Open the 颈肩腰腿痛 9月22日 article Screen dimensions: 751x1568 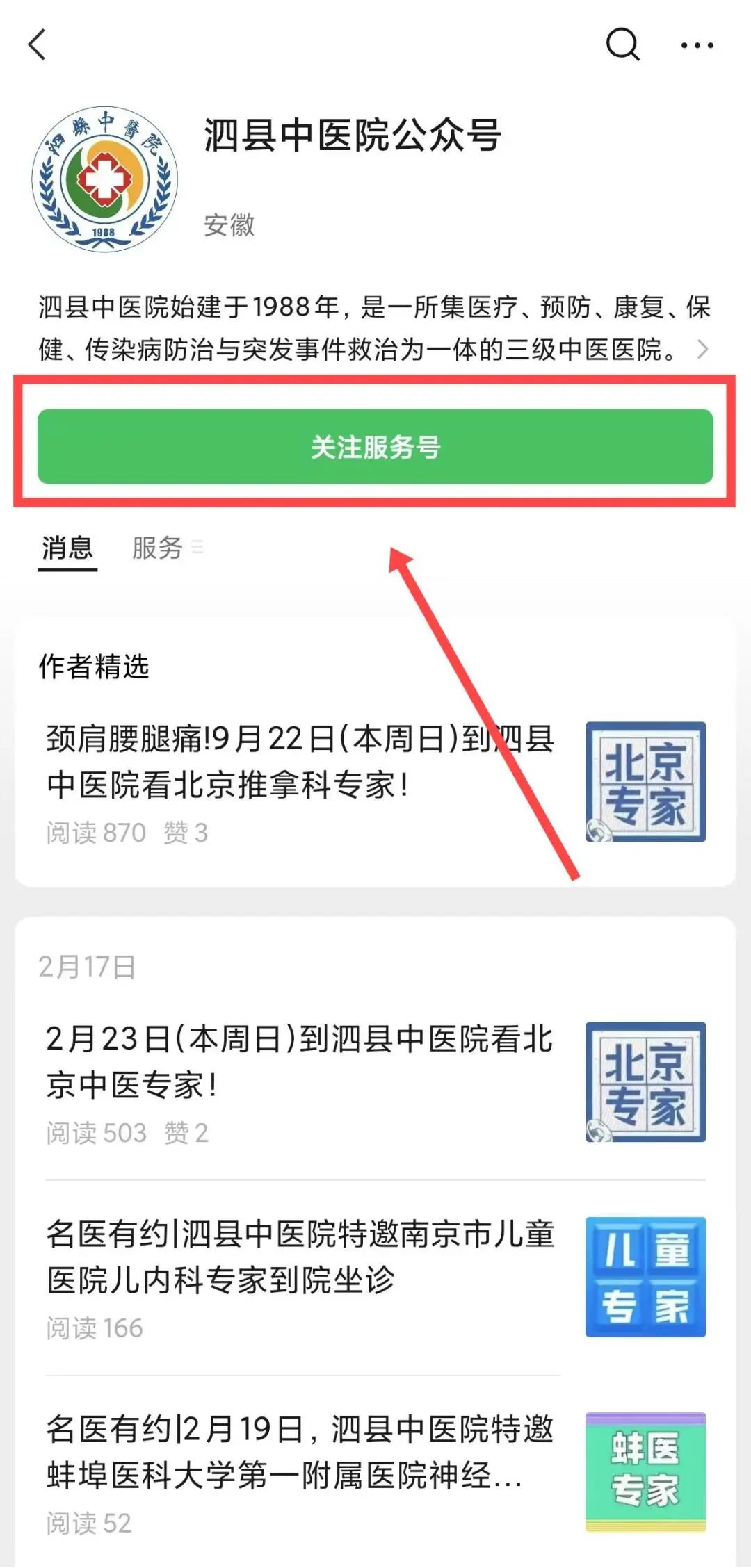(299, 762)
